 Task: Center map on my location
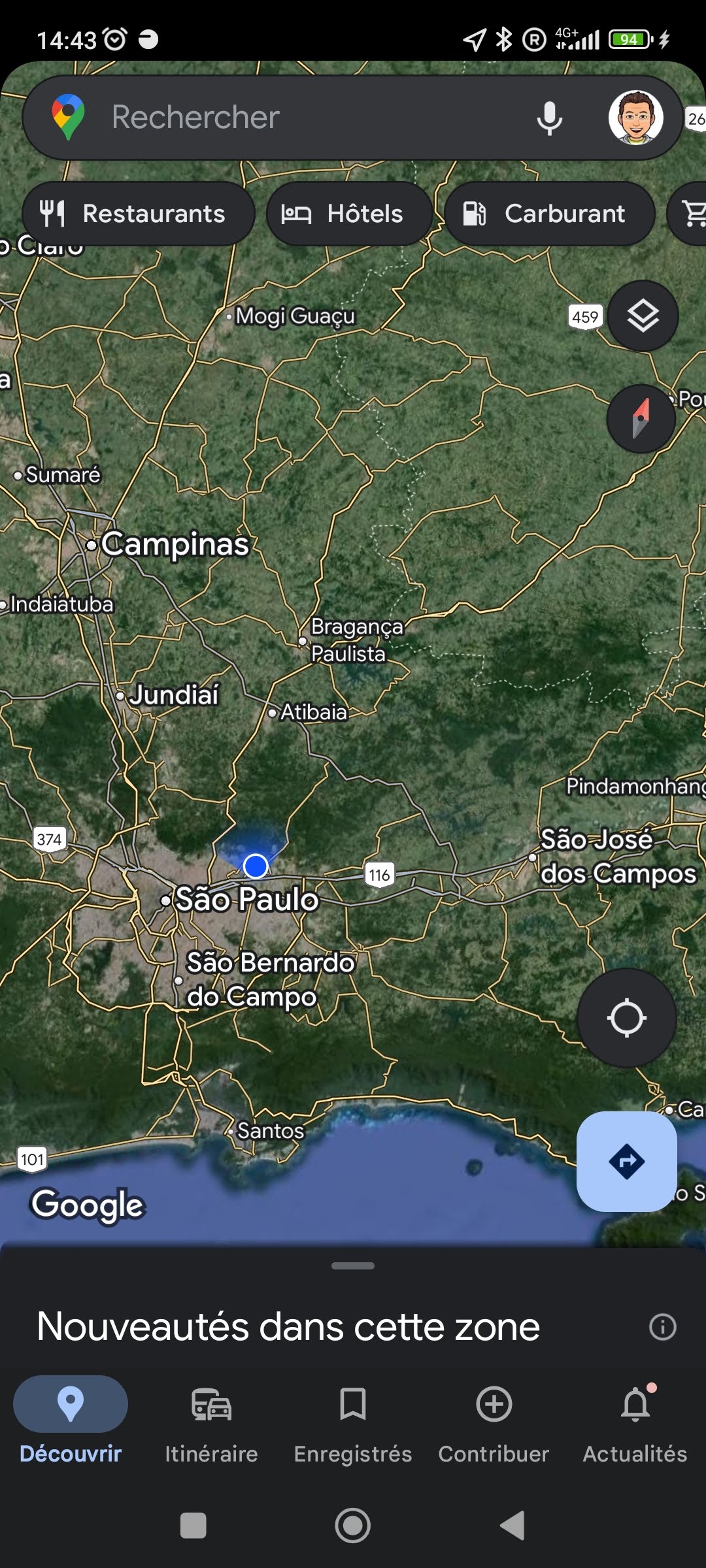(626, 1018)
